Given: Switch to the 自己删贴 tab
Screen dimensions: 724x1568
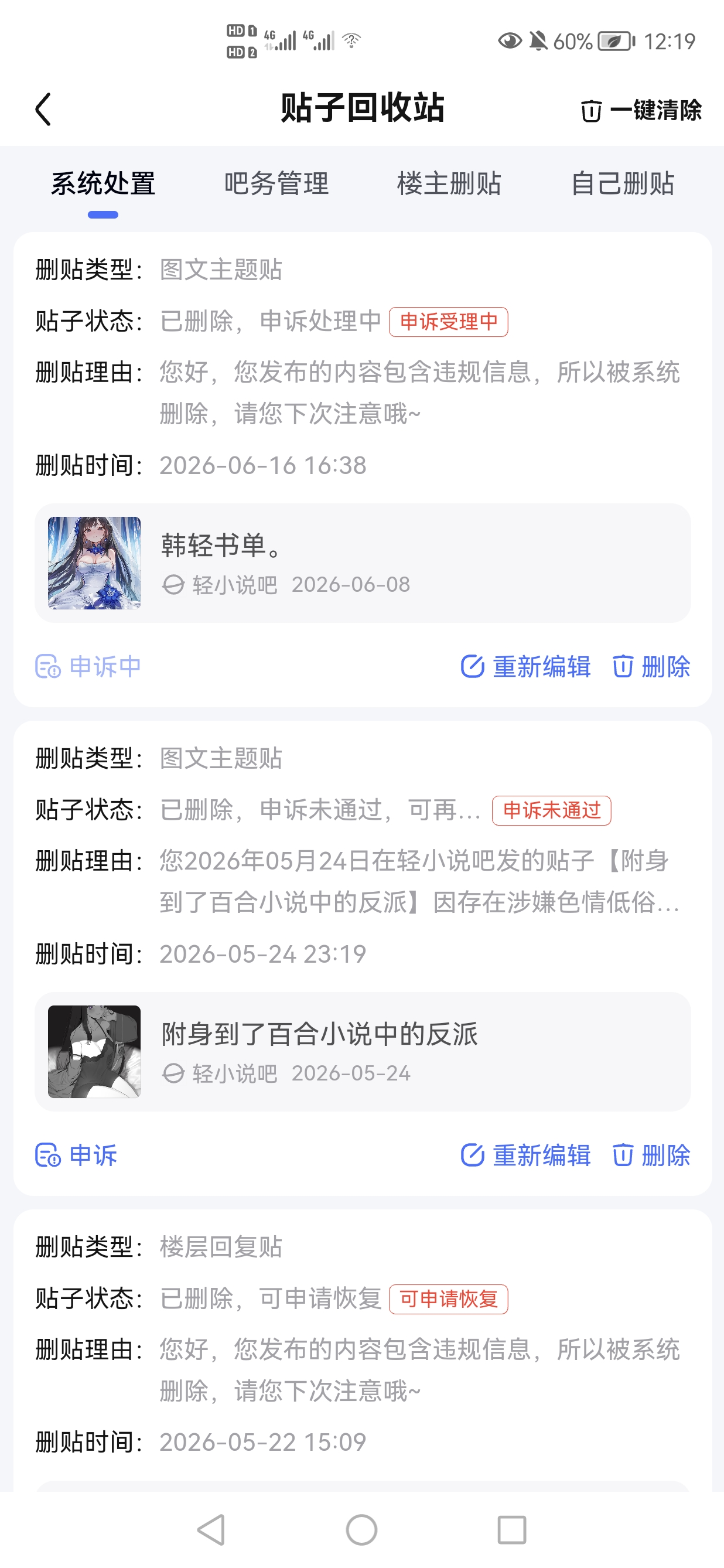Looking at the screenshot, I should (x=623, y=184).
